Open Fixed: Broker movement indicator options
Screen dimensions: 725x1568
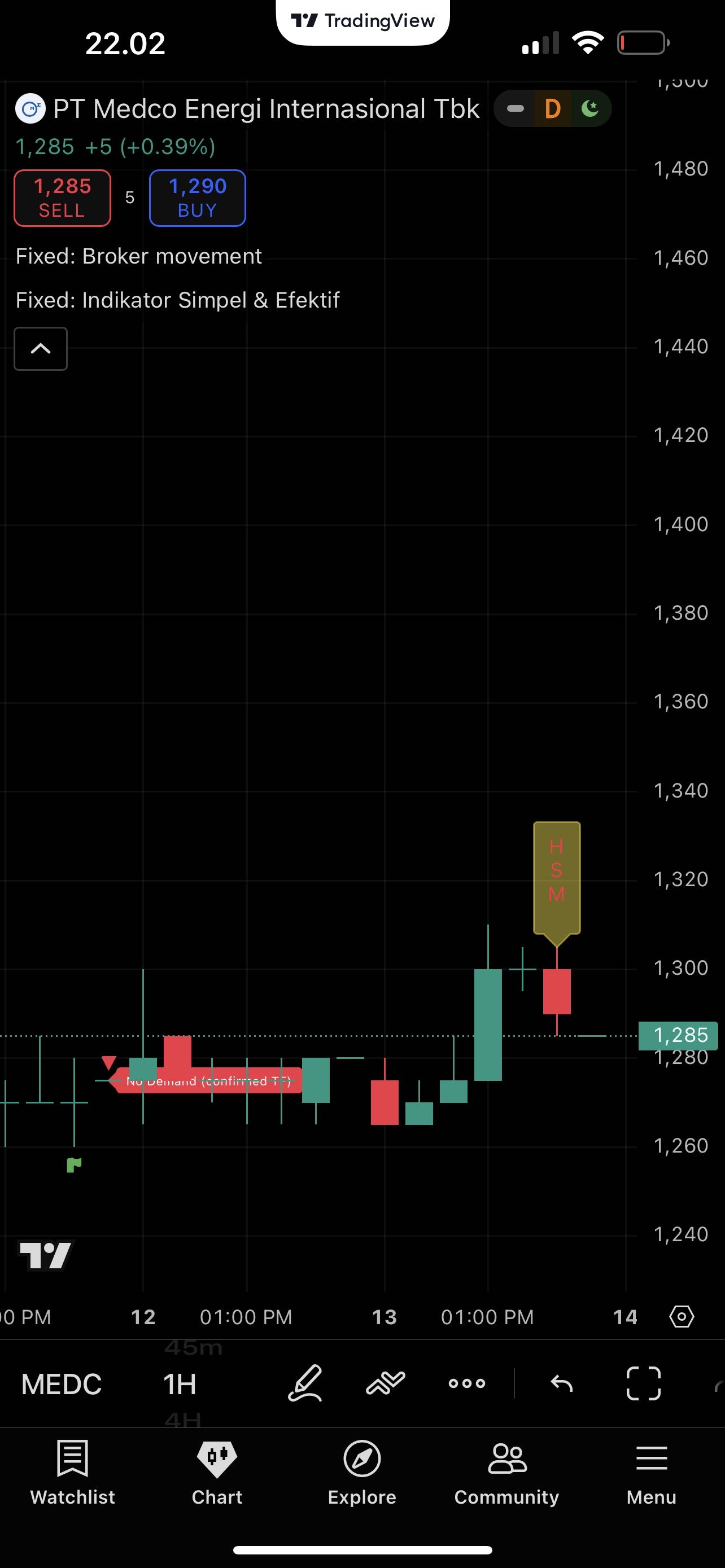coord(139,256)
